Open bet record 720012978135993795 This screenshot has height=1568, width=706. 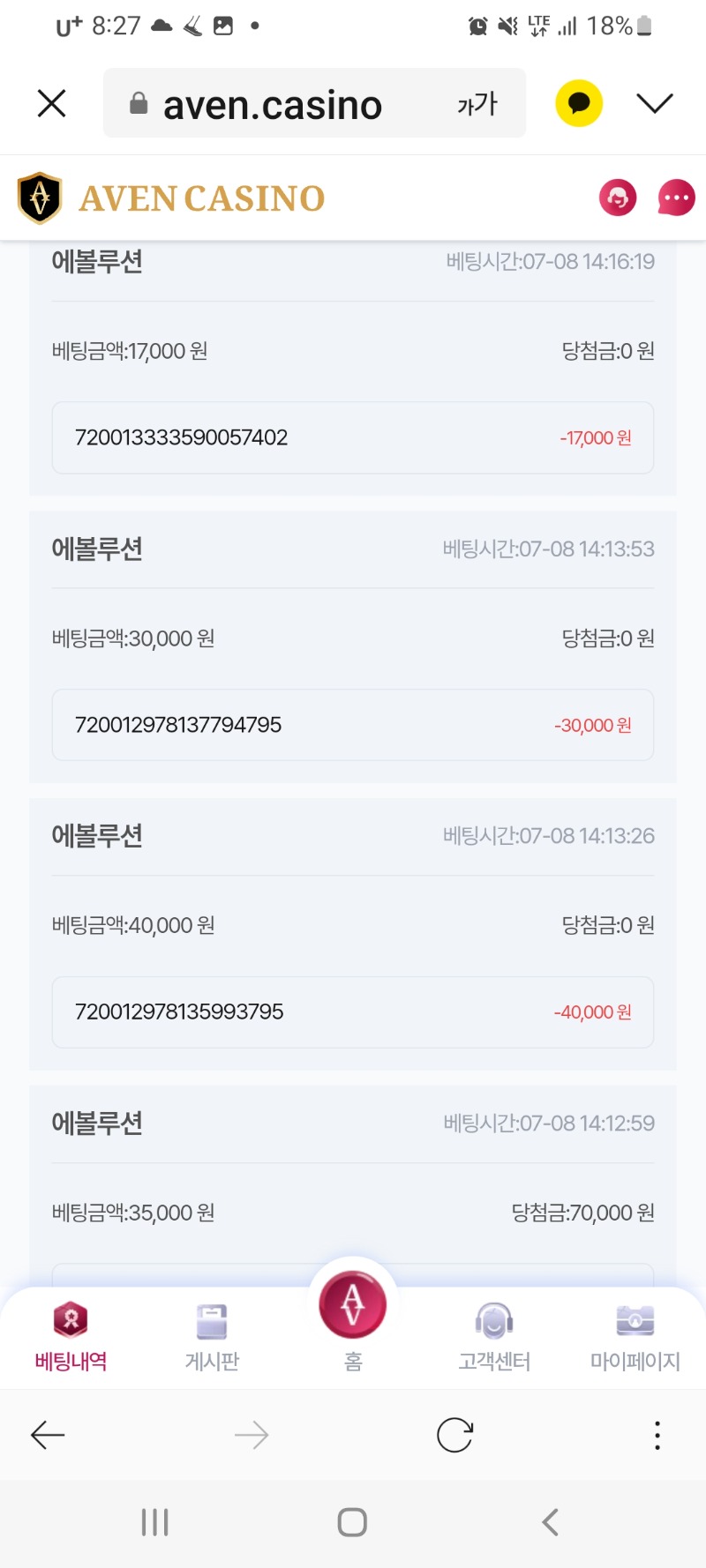353,1012
